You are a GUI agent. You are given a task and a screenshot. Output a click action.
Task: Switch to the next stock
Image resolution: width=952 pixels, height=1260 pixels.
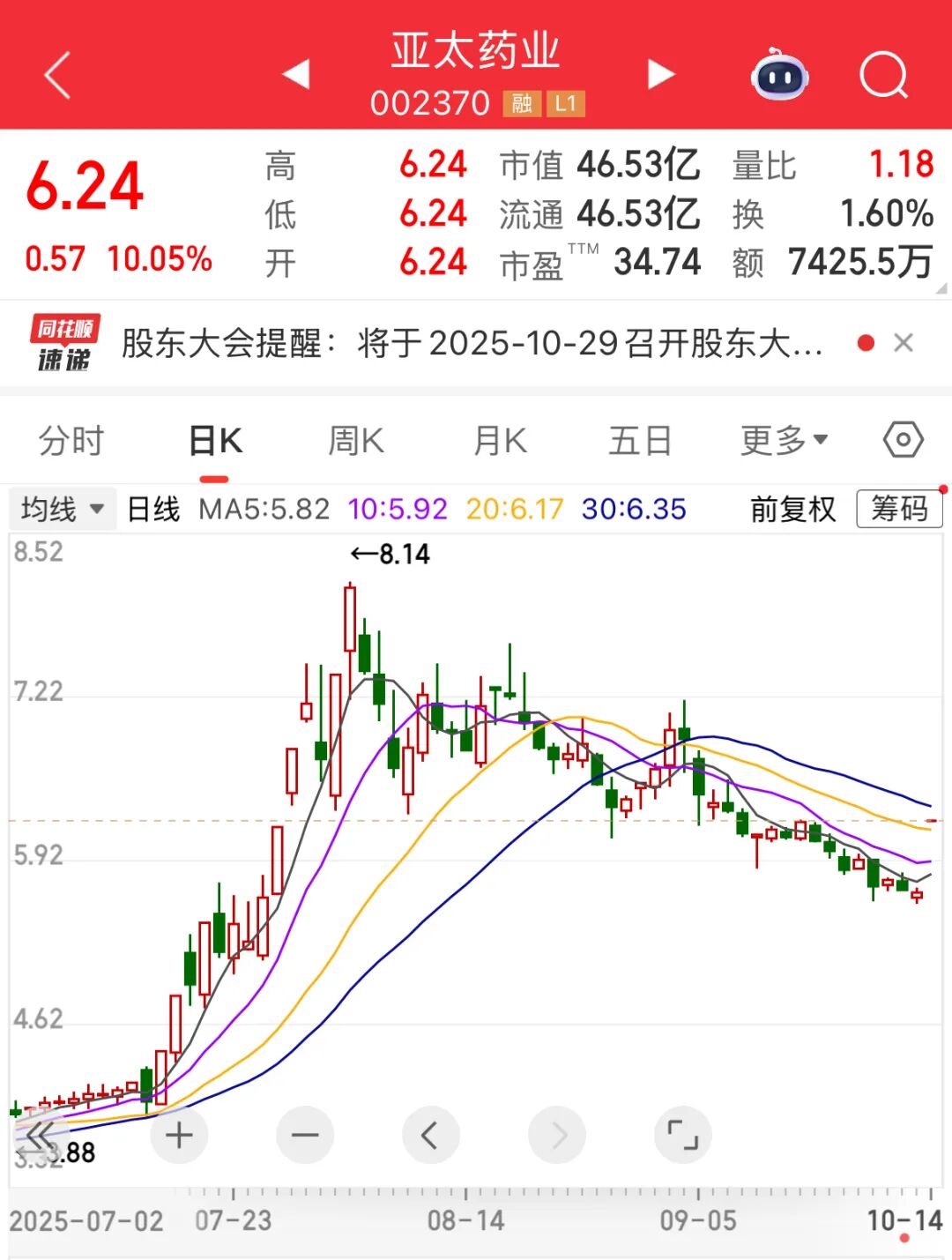pyautogui.click(x=660, y=75)
